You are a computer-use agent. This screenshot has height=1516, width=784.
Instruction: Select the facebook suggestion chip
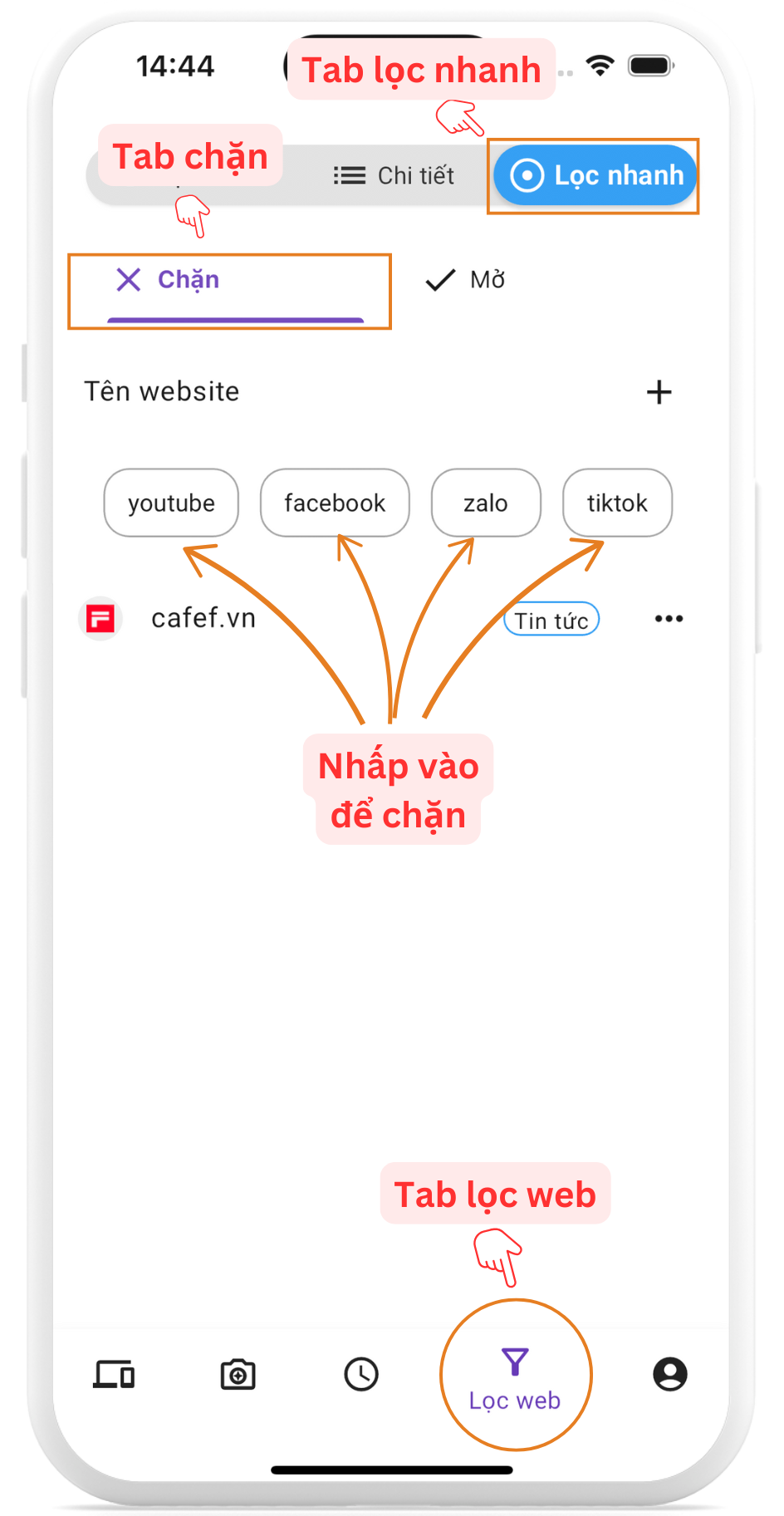tap(334, 503)
